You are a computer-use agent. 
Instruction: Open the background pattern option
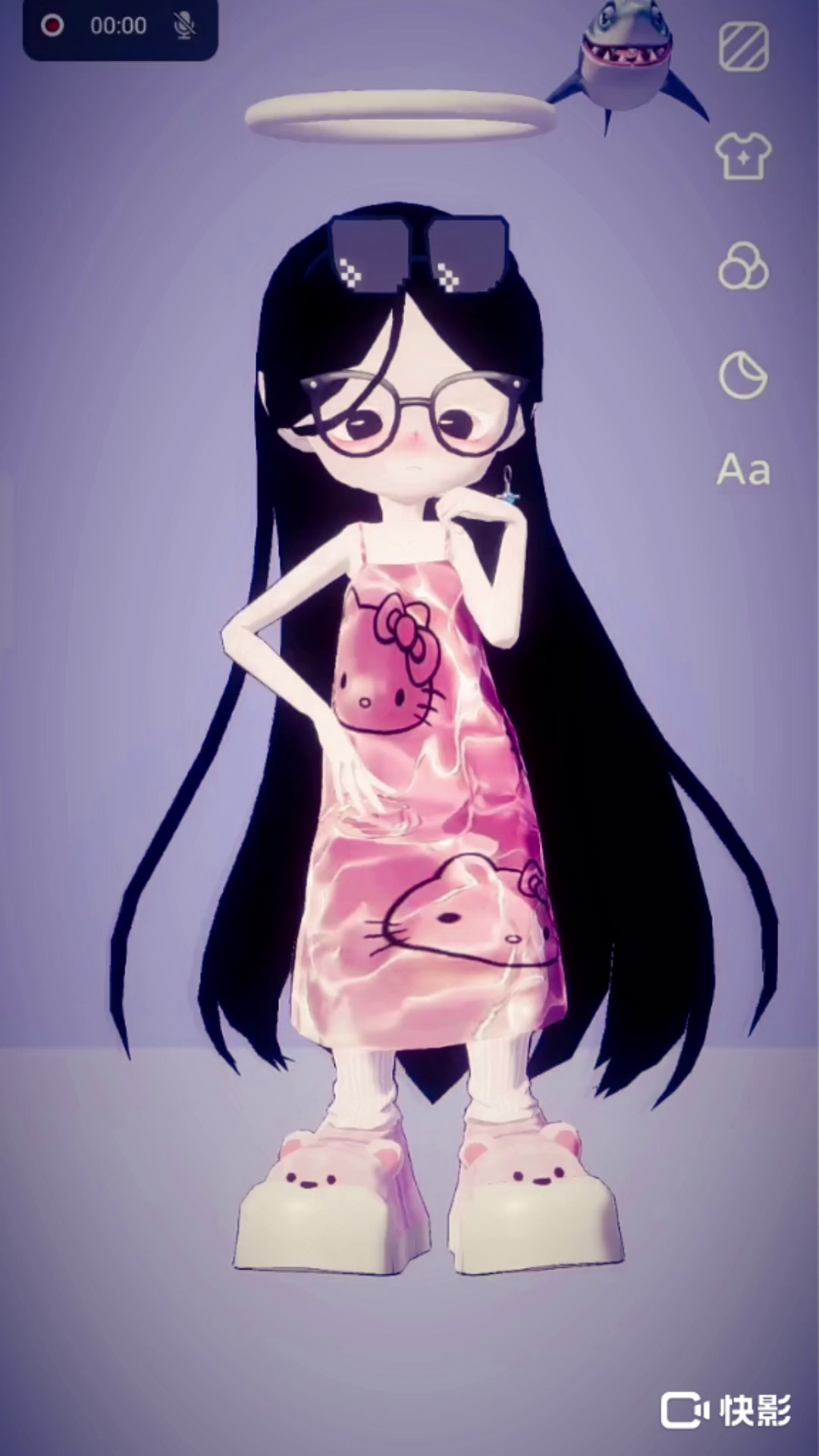743,48
